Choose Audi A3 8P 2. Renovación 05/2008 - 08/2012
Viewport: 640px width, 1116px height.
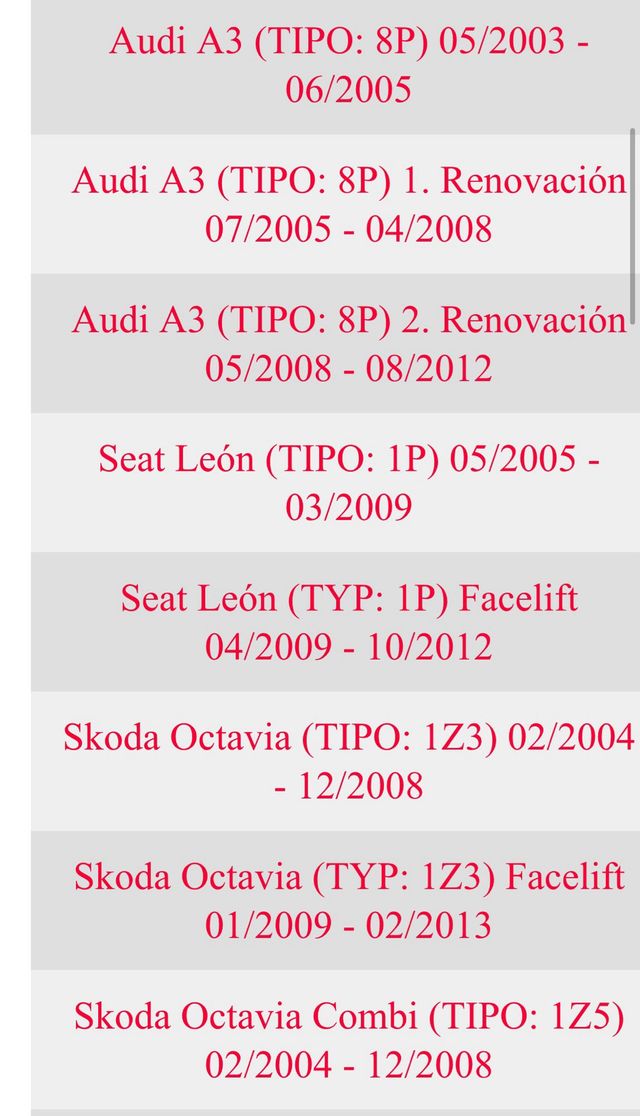[348, 344]
